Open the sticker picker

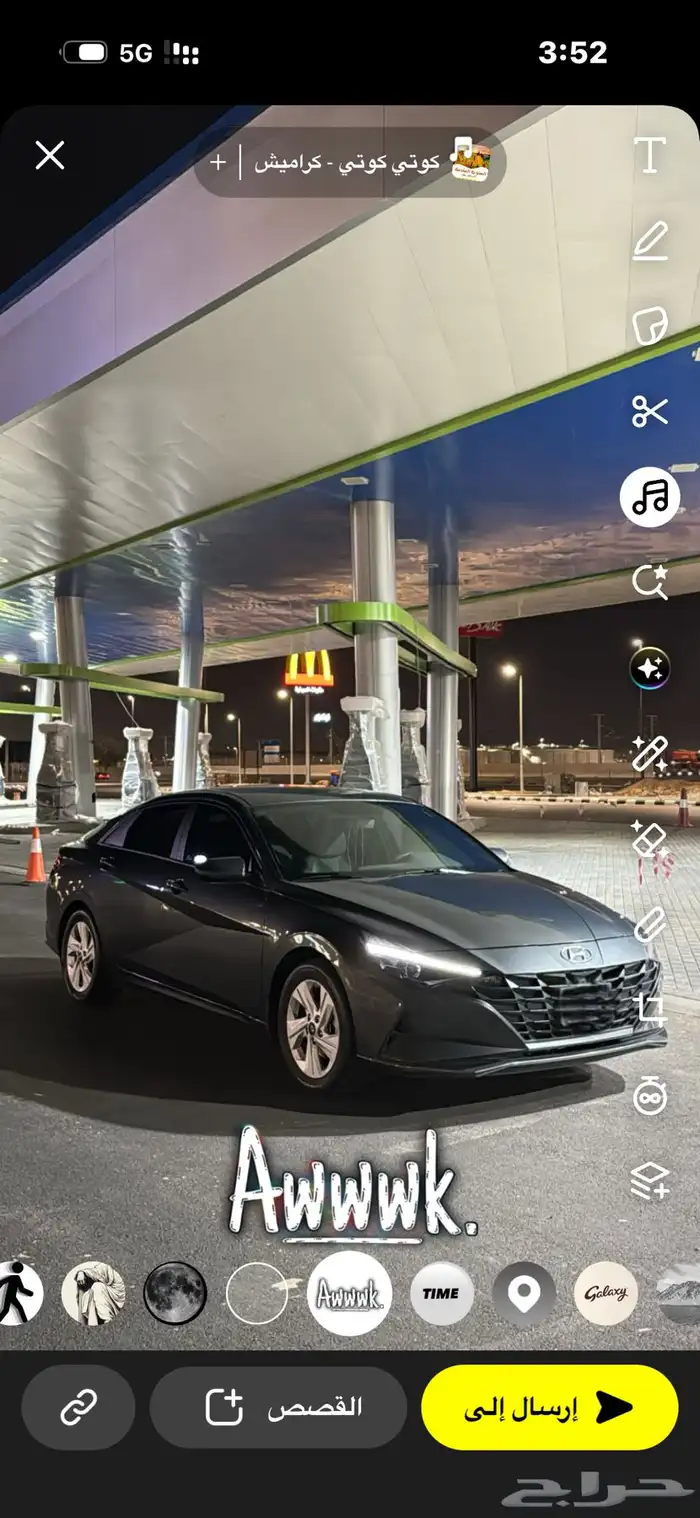pyautogui.click(x=650, y=326)
